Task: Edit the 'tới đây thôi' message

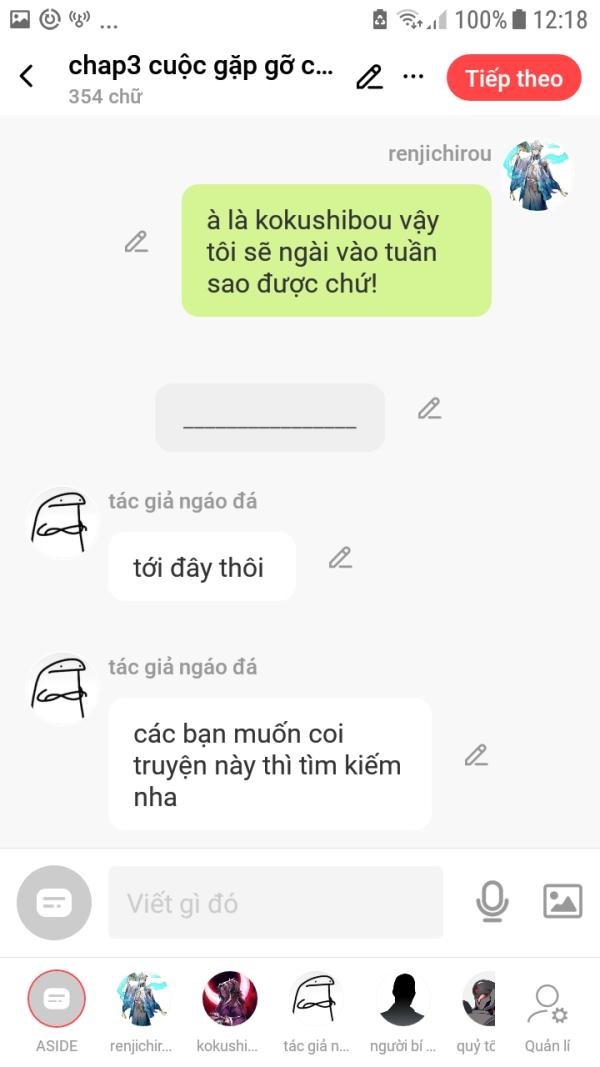Action: tap(340, 558)
